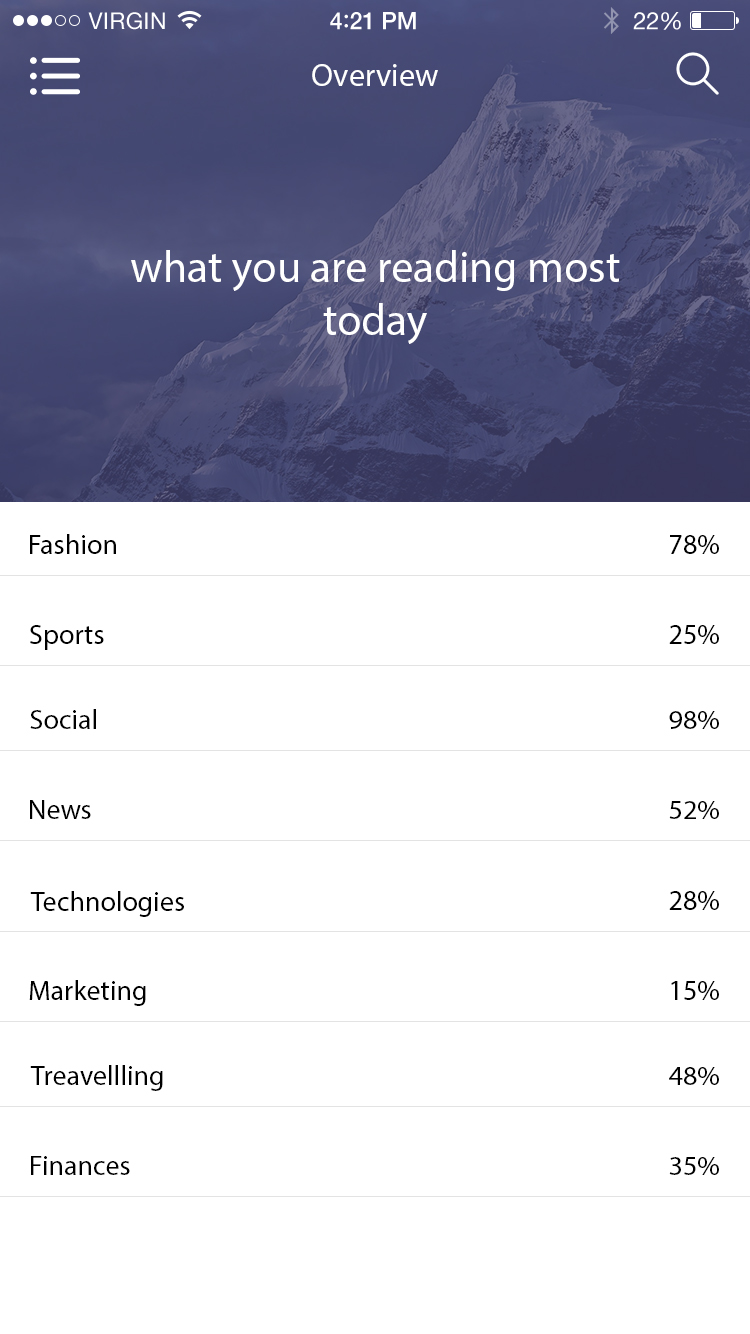View the Finances category
The width and height of the screenshot is (750, 1334).
coord(374,1166)
